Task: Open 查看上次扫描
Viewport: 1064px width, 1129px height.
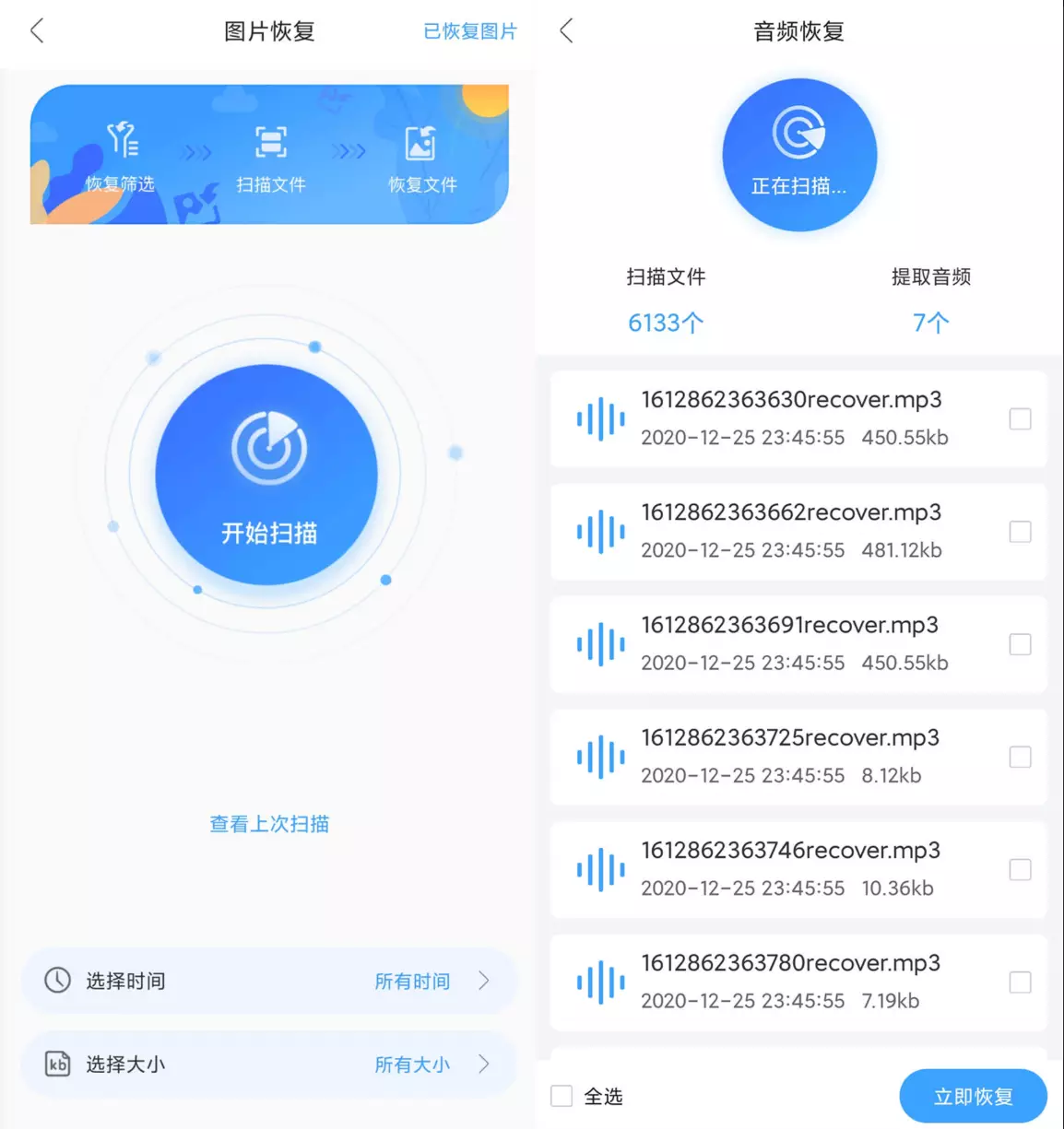Action: point(269,824)
